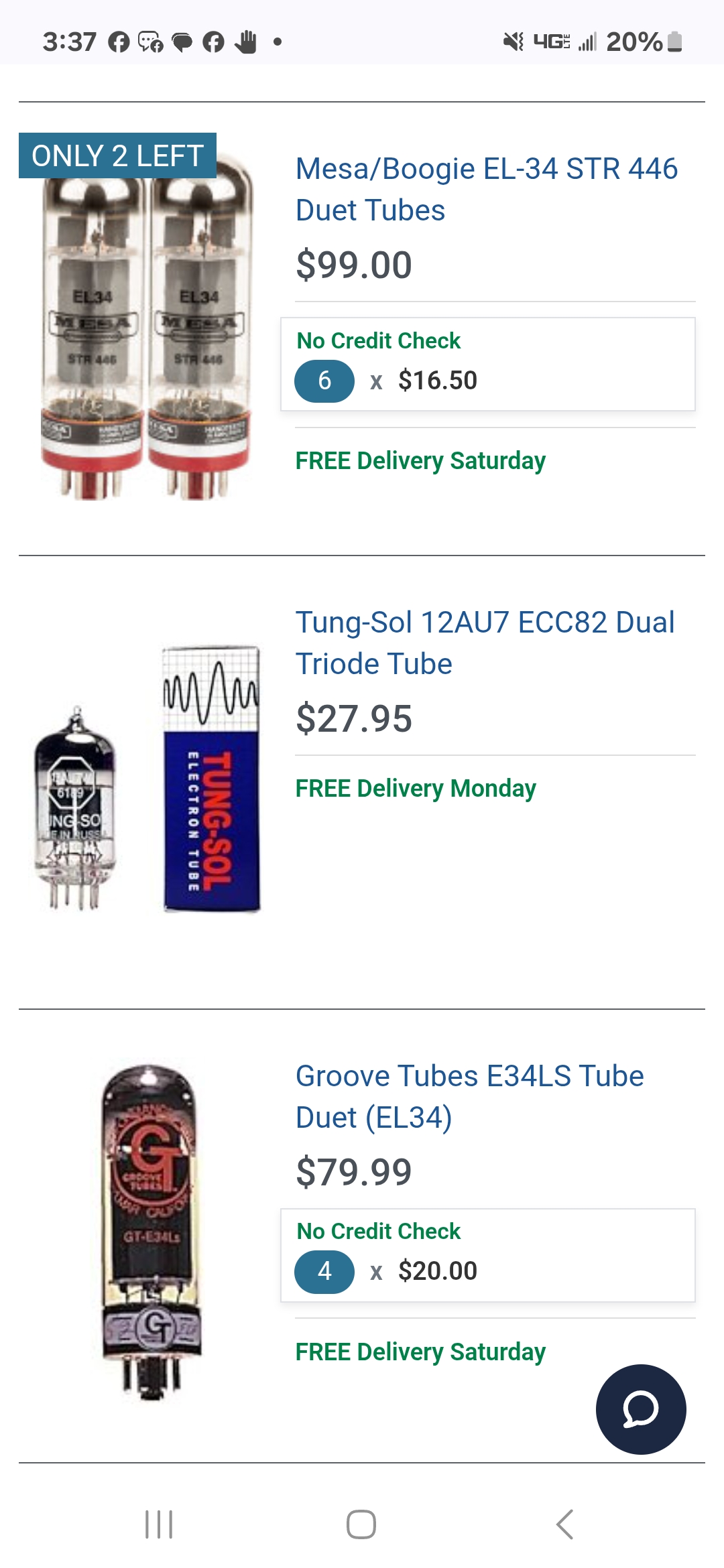Start a live chat with support

(x=640, y=1409)
